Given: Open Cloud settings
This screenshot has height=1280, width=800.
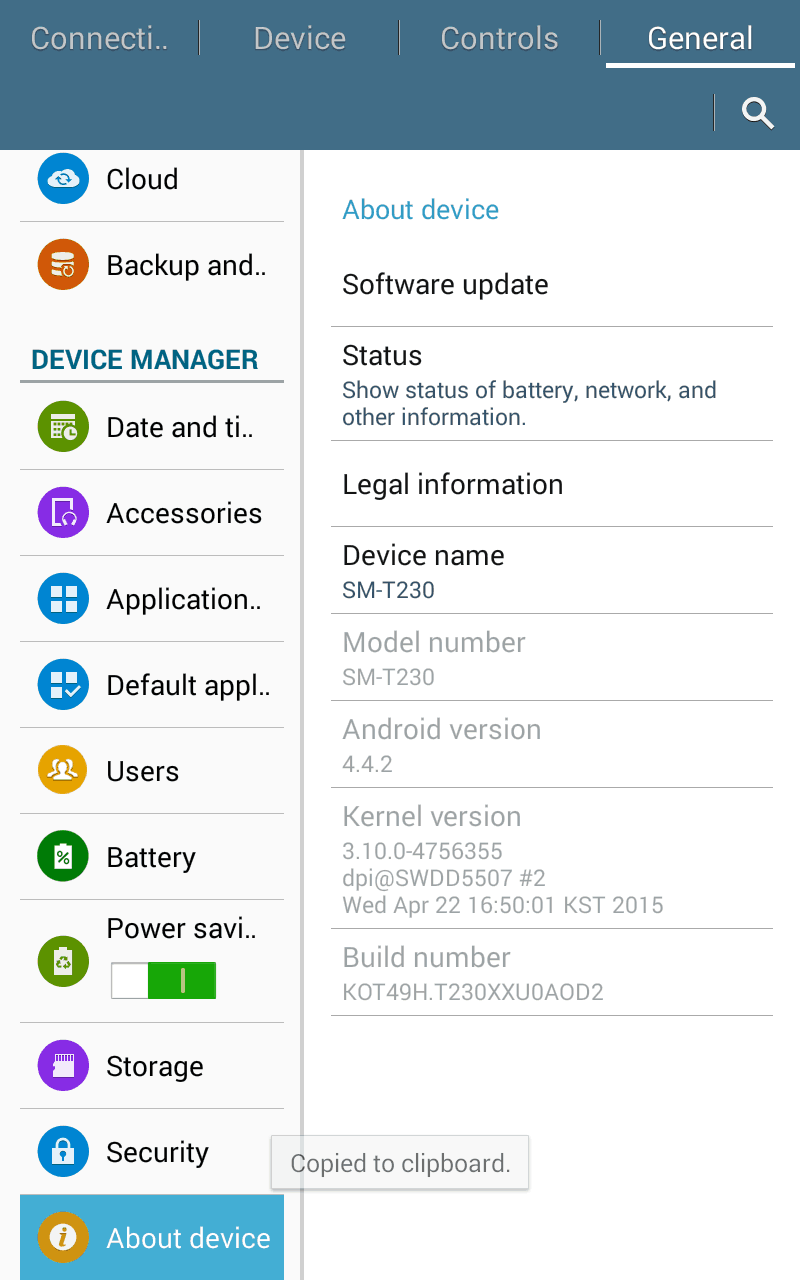Looking at the screenshot, I should pyautogui.click(x=152, y=179).
